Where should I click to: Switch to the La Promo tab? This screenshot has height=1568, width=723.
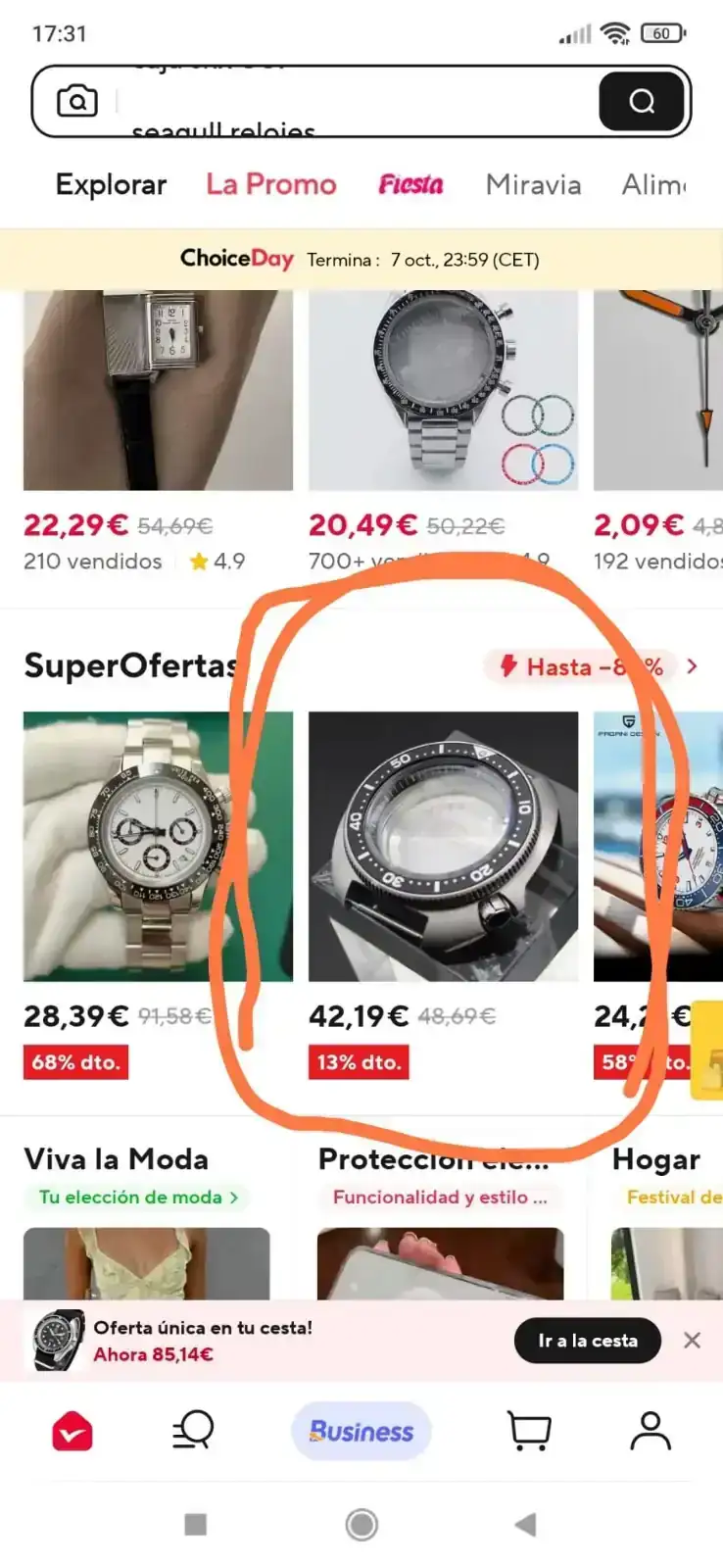271,184
